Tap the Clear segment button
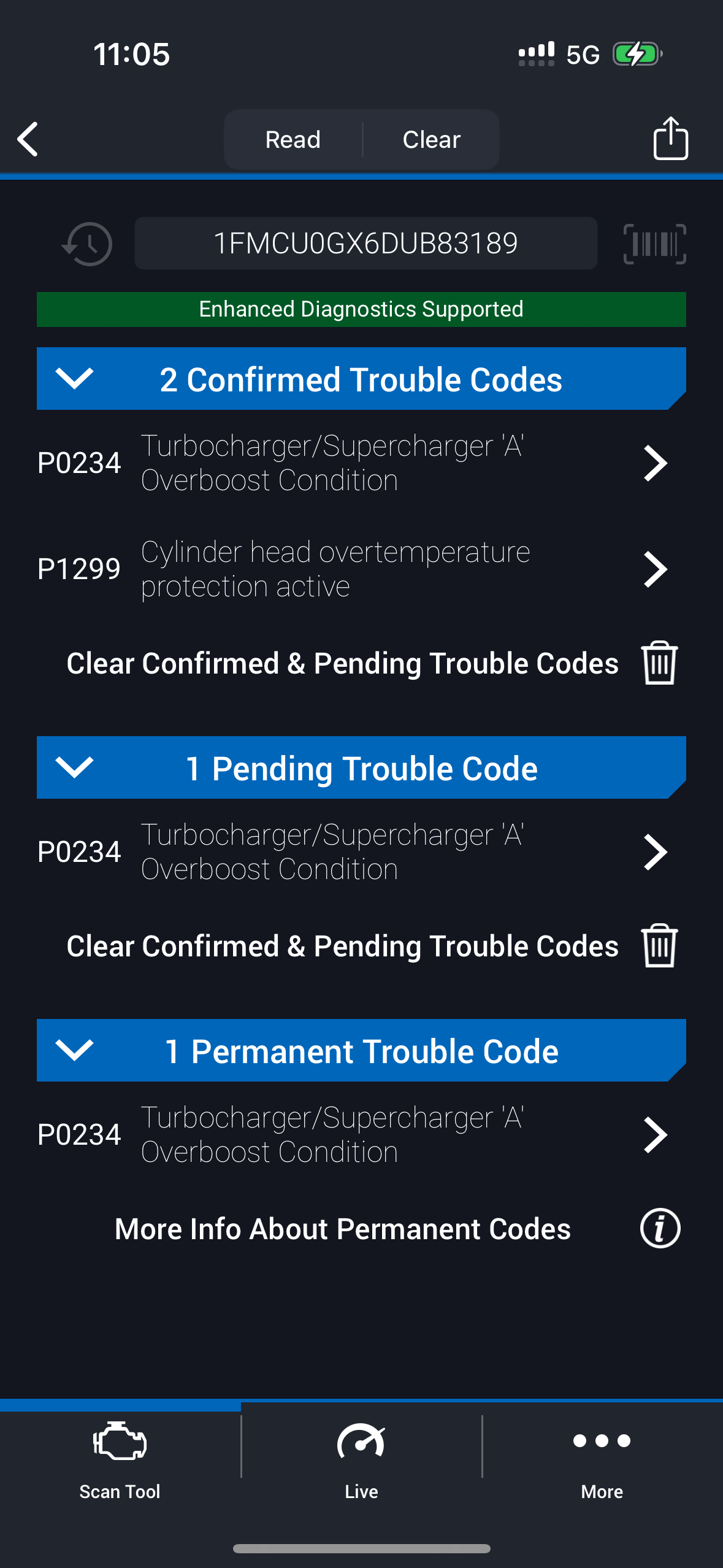Viewport: 723px width, 1568px height. click(x=431, y=140)
